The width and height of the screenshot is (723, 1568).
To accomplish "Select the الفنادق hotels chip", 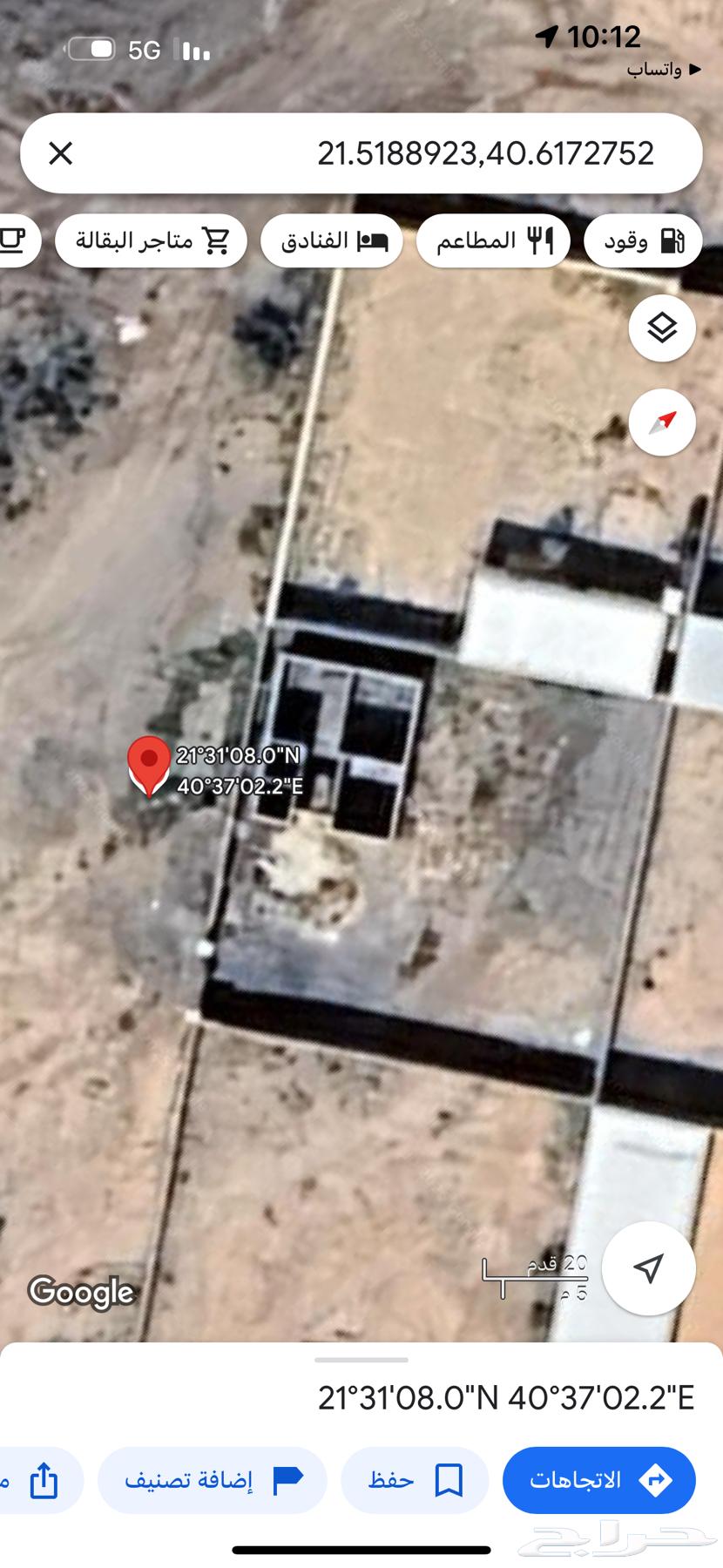I will 332,241.
